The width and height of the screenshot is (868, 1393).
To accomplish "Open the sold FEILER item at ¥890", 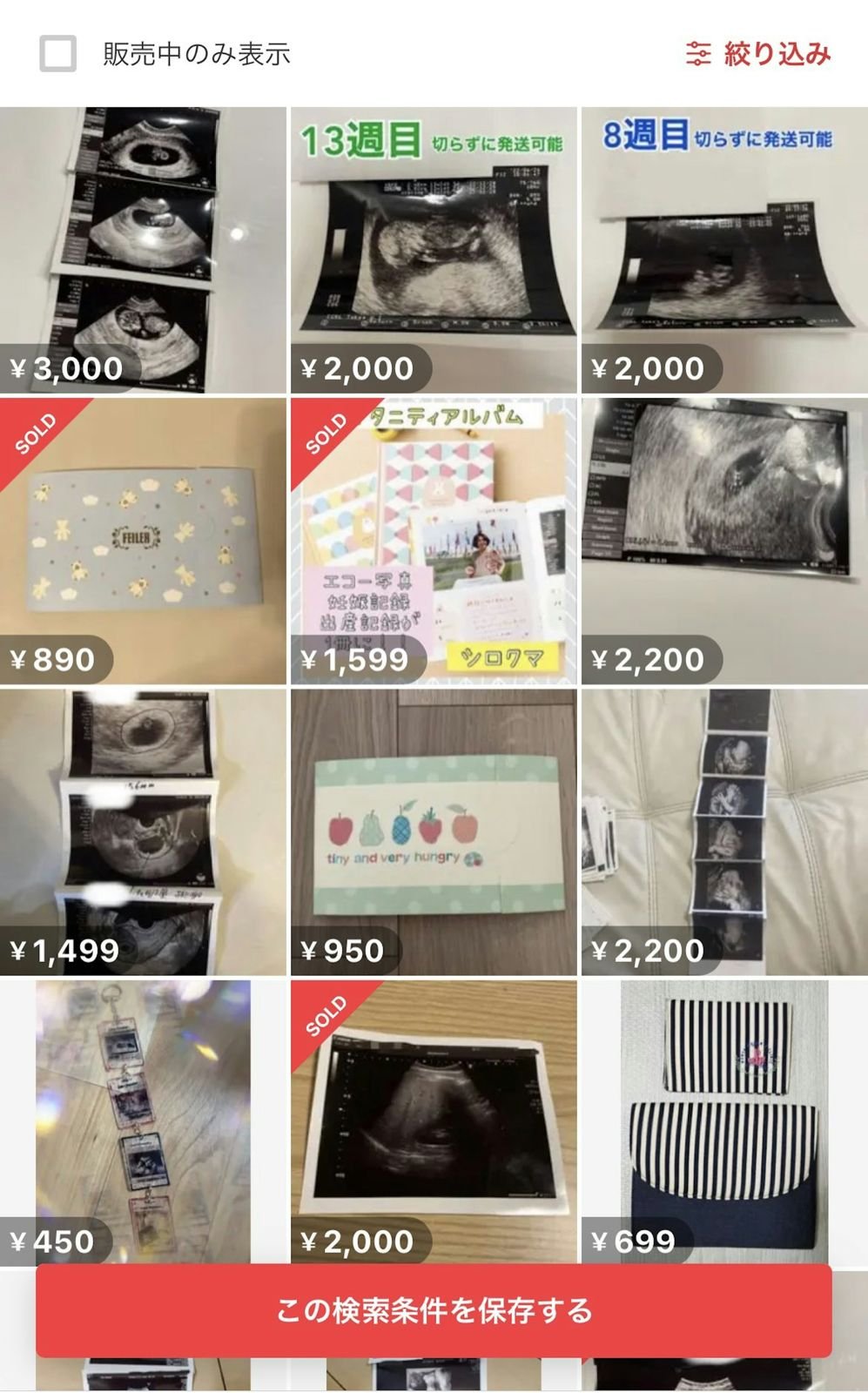I will pos(143,541).
